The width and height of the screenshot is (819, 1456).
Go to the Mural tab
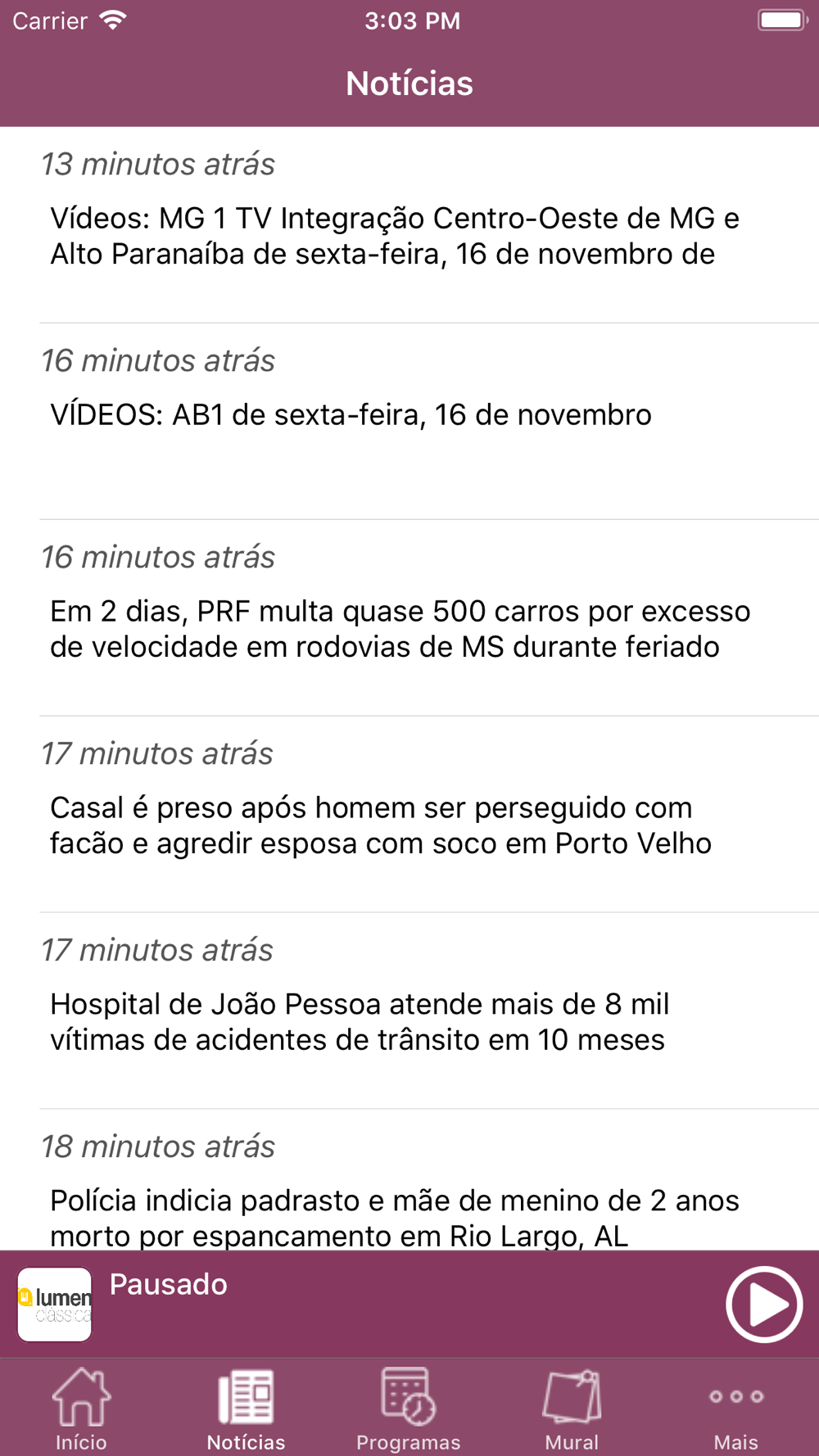click(572, 1408)
